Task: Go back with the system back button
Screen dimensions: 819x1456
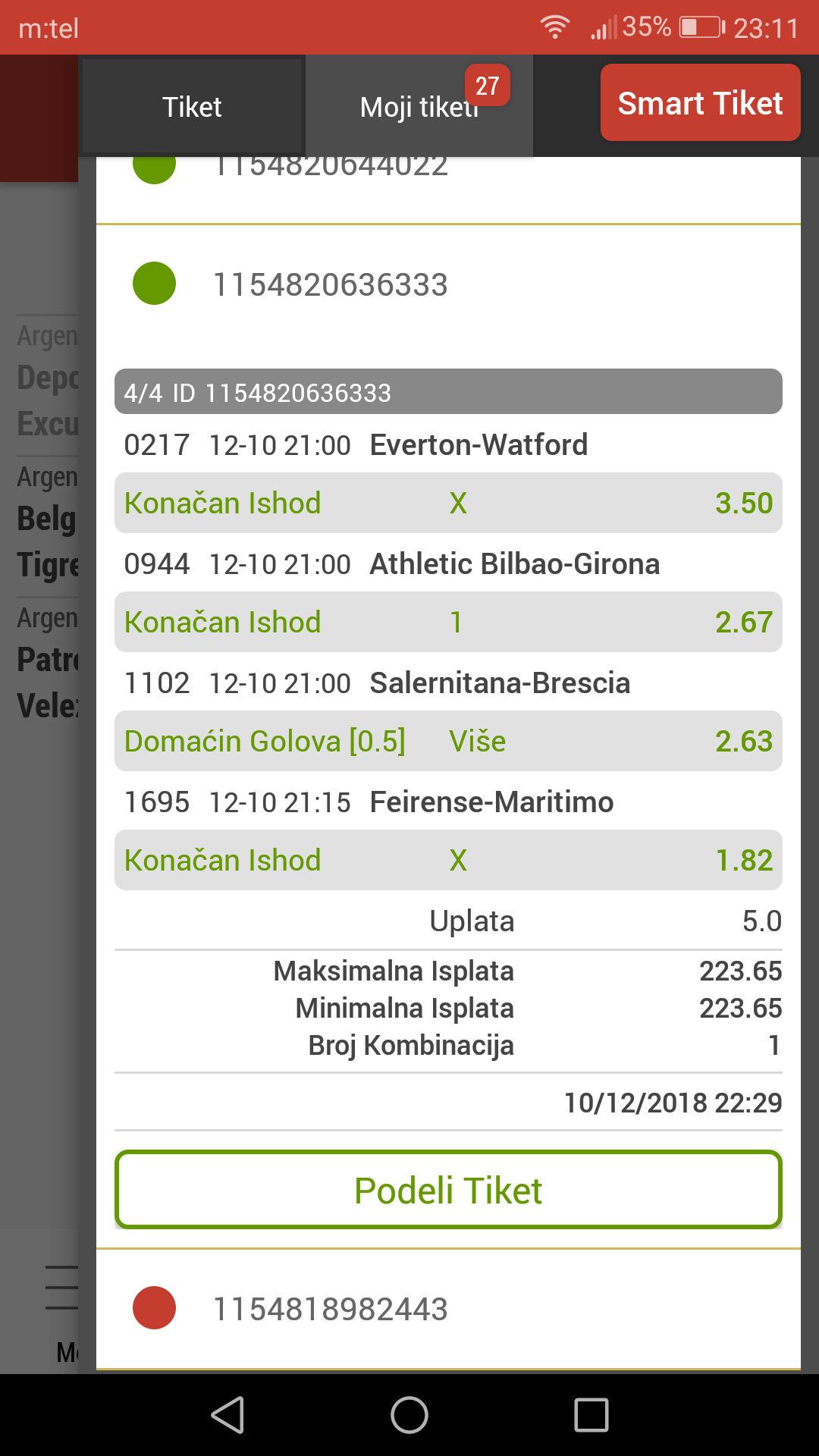Action: 227,1415
